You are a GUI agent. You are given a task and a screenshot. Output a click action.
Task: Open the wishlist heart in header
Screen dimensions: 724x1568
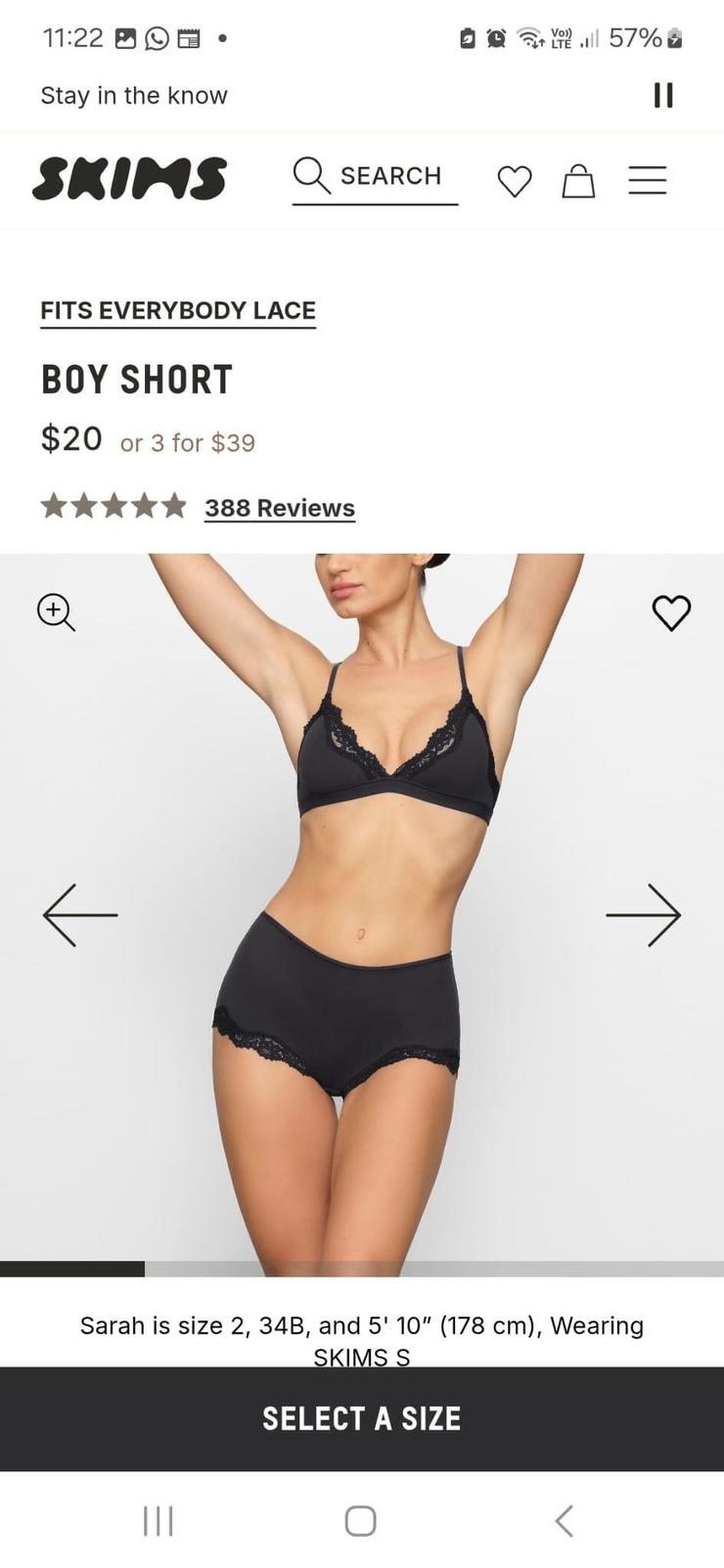pos(515,181)
